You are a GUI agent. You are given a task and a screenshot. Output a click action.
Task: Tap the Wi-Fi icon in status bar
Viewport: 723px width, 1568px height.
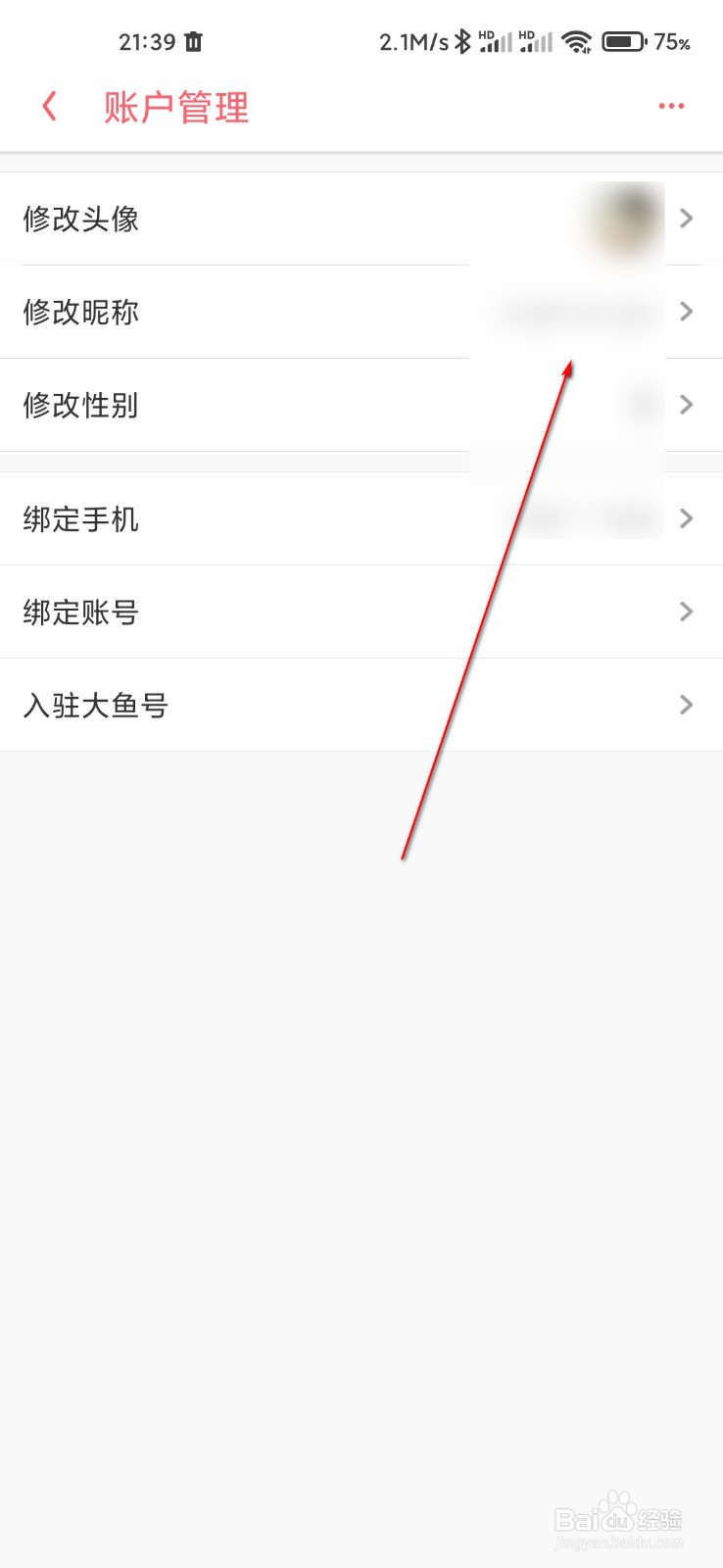point(576,41)
